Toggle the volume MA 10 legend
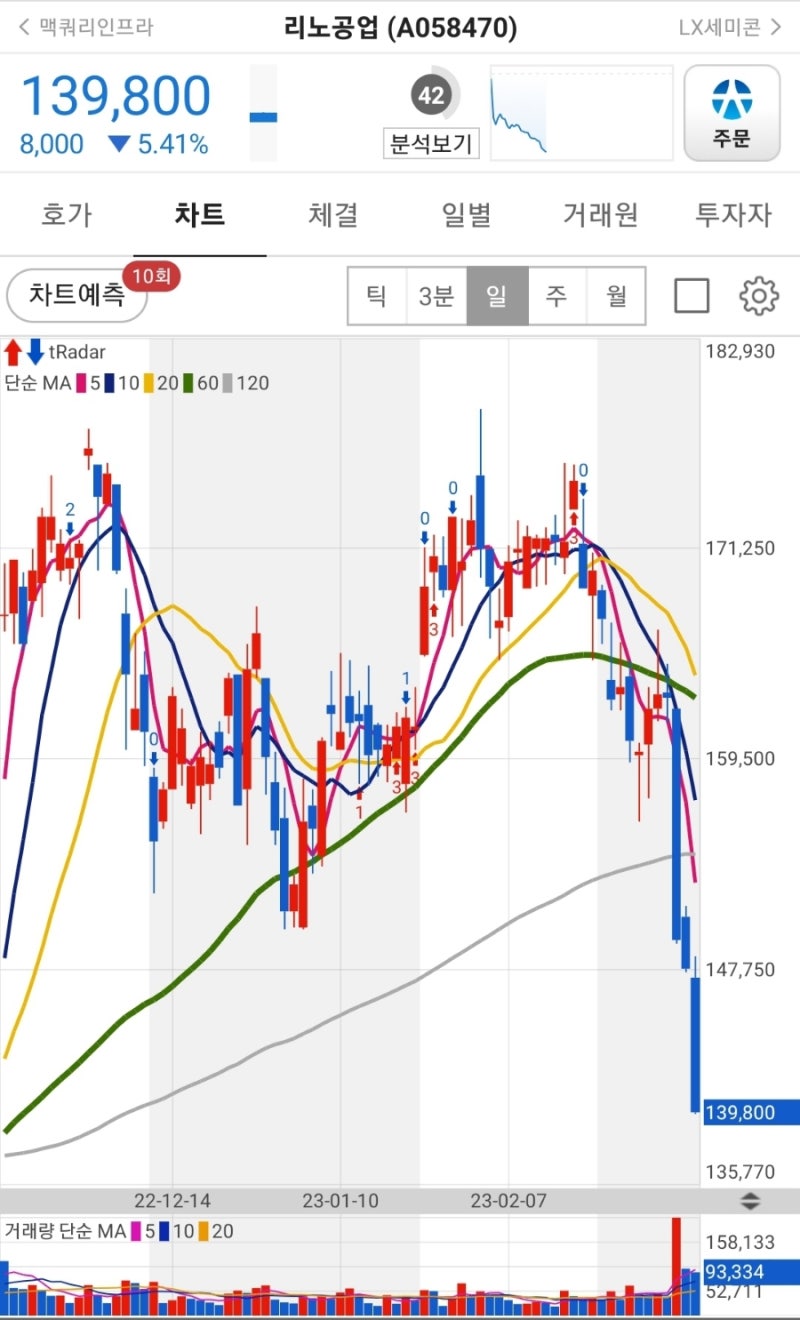Viewport: 800px width, 1320px height. click(170, 1230)
